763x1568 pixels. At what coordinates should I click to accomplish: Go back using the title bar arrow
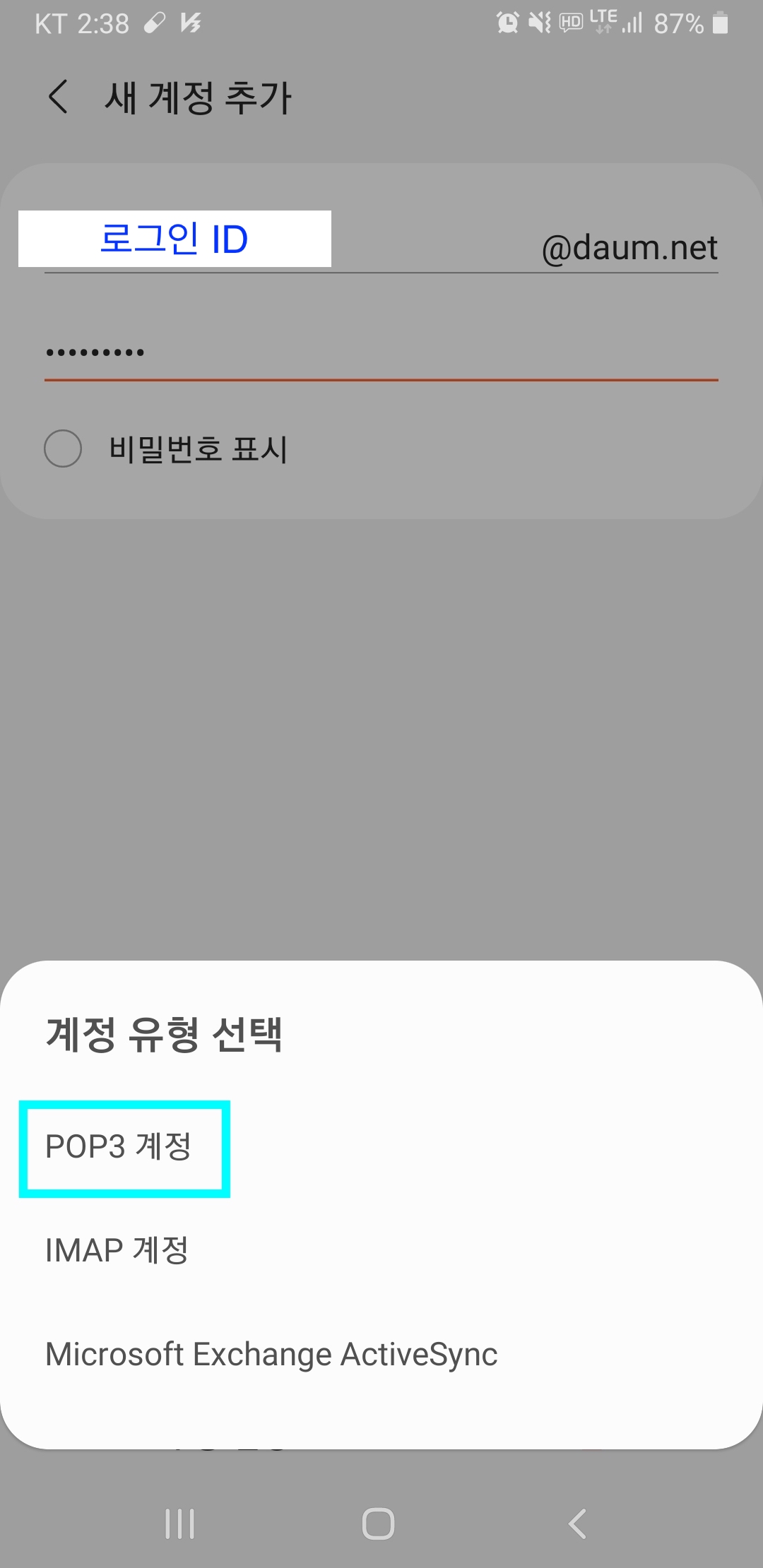(57, 97)
